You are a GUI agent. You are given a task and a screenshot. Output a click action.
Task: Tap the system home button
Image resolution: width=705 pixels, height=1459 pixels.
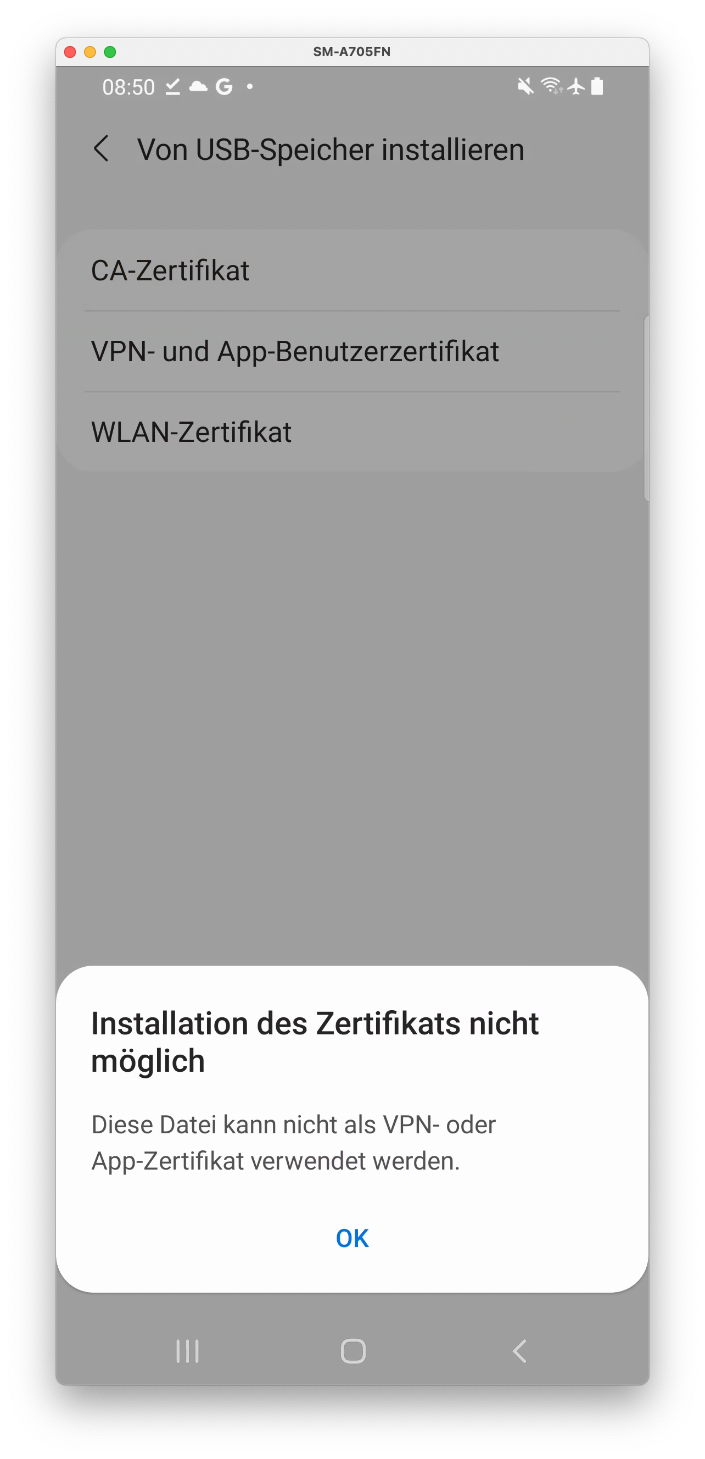click(353, 1351)
